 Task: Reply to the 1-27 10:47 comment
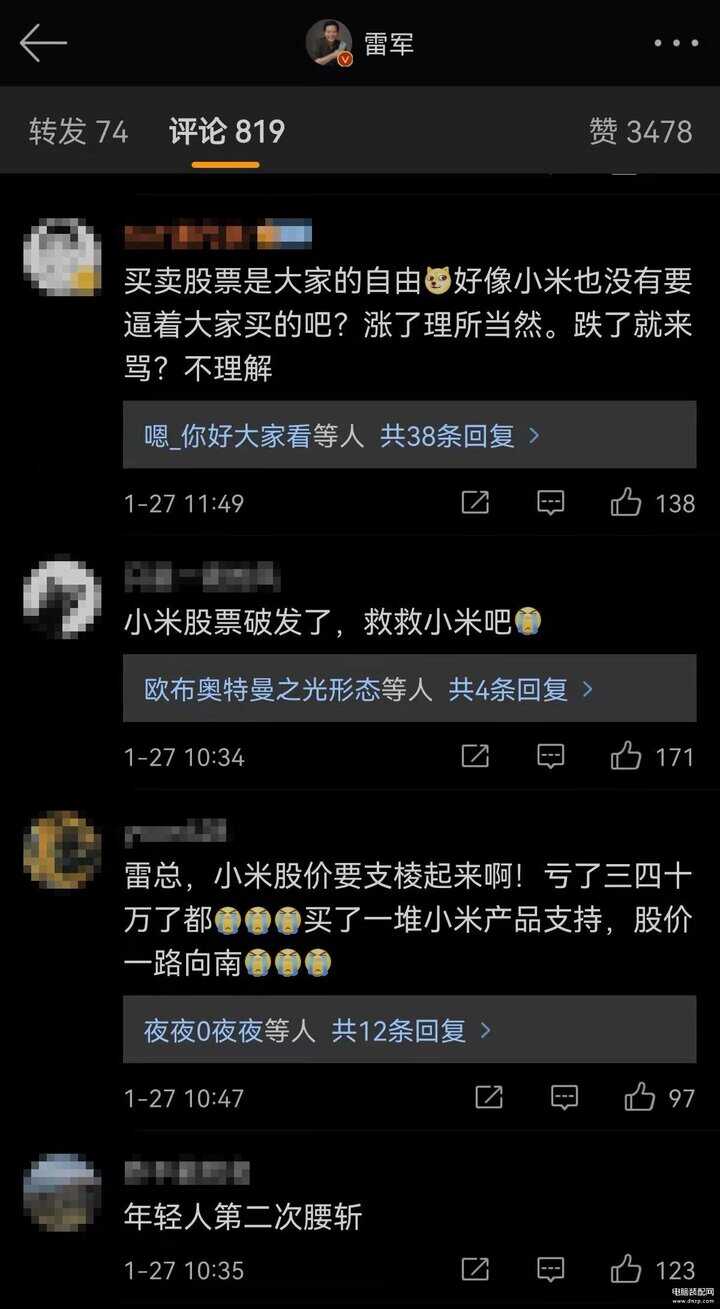pyautogui.click(x=564, y=1098)
